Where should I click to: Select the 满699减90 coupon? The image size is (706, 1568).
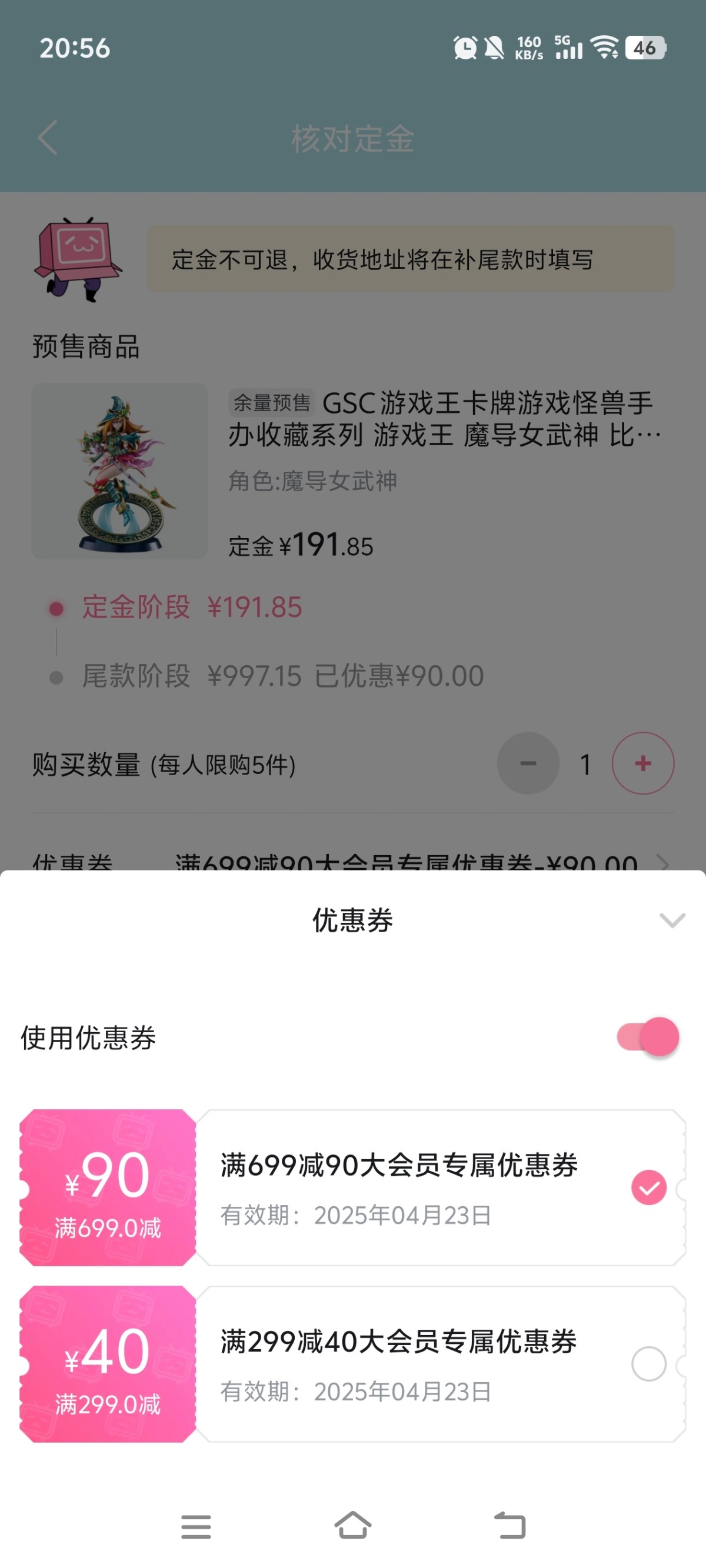click(x=648, y=1187)
